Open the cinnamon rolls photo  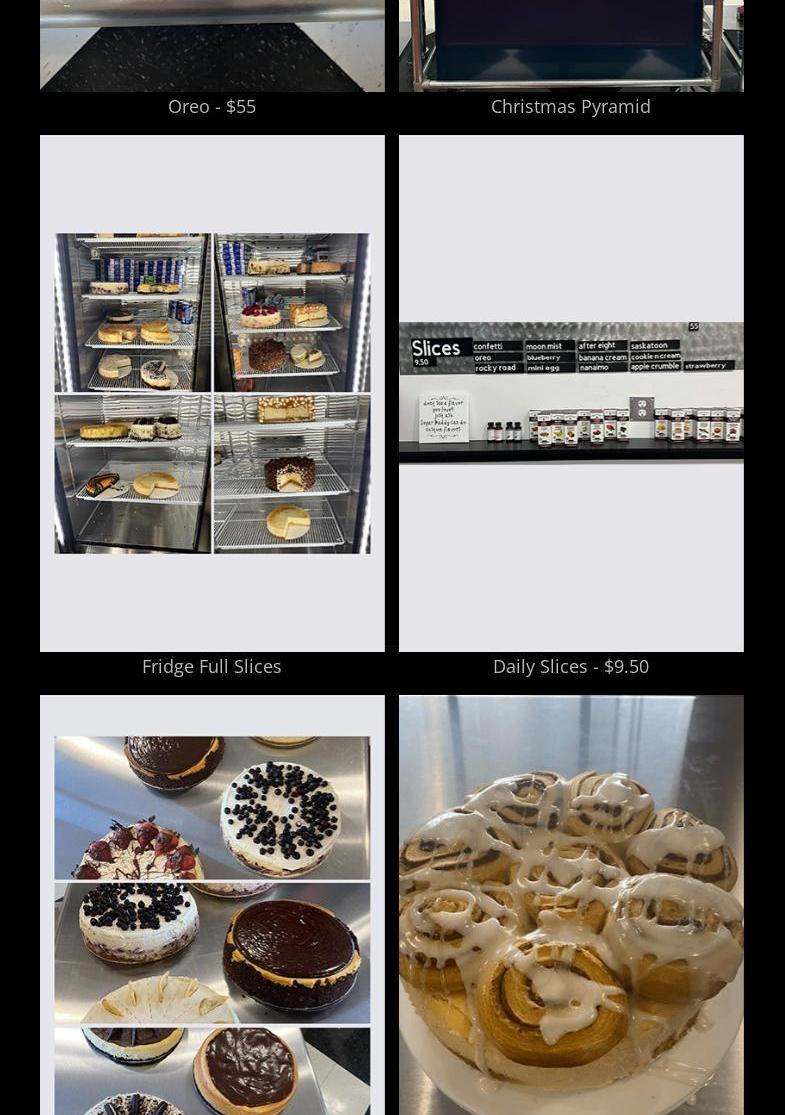point(571,905)
